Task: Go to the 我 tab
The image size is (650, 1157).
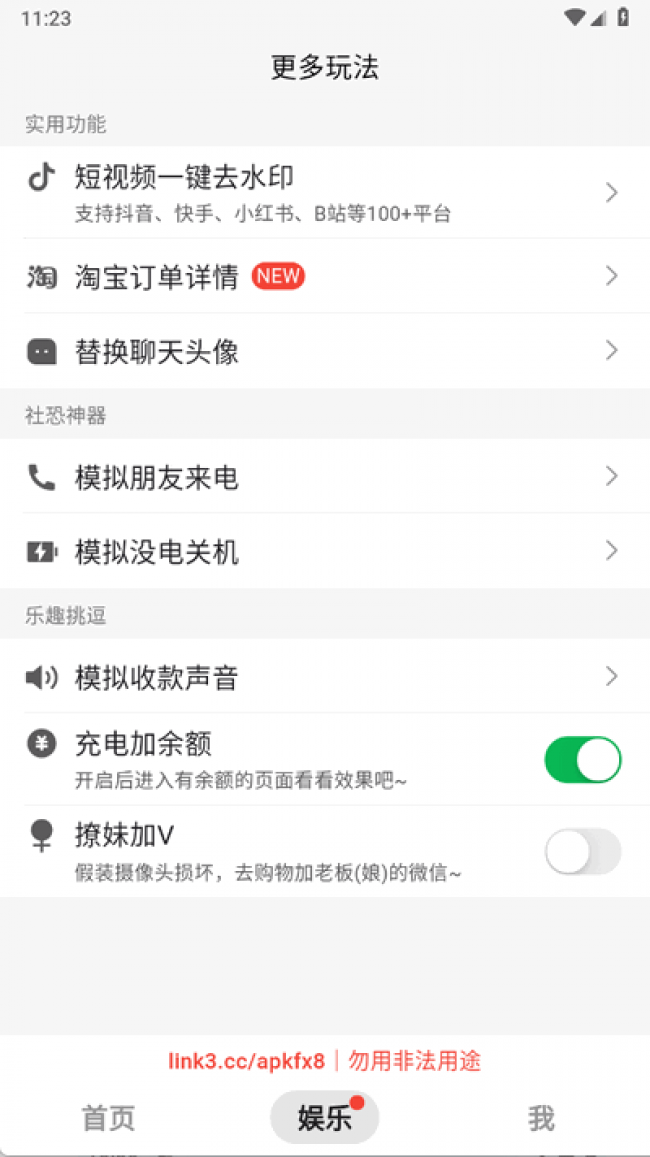Action: [x=541, y=1118]
